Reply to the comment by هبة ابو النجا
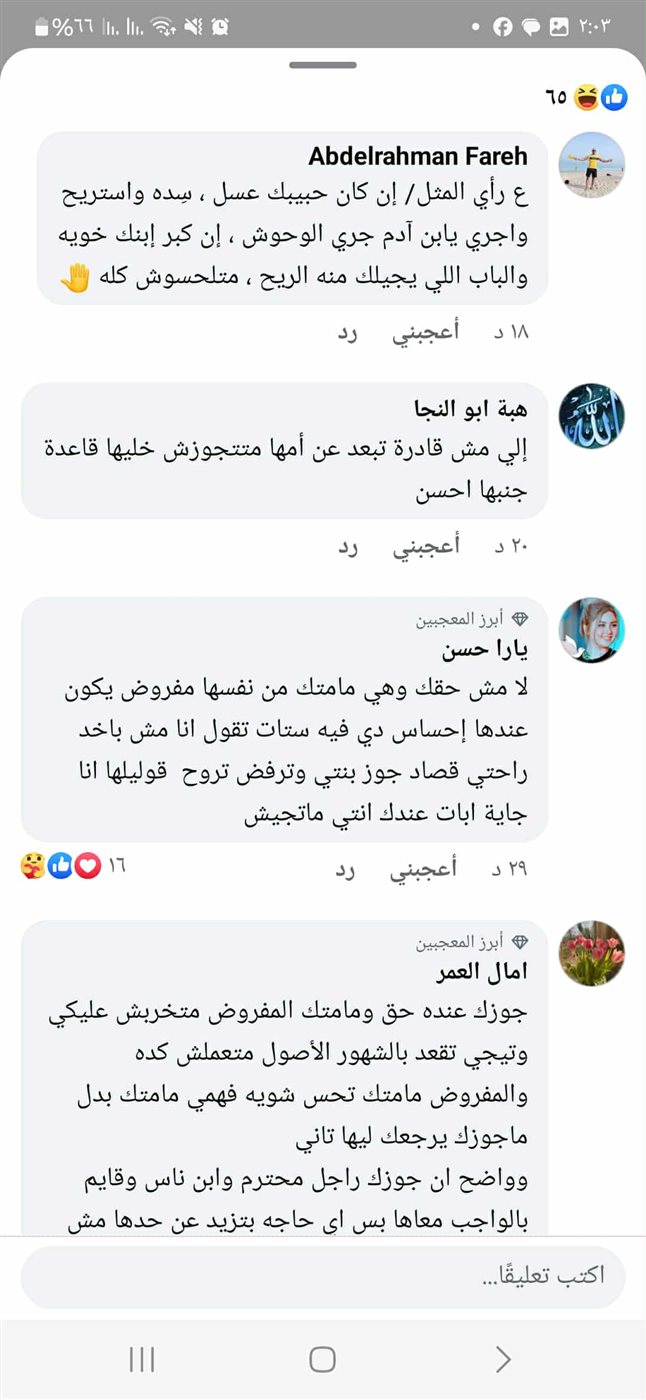Viewport: 646px width, 1400px height. [348, 546]
